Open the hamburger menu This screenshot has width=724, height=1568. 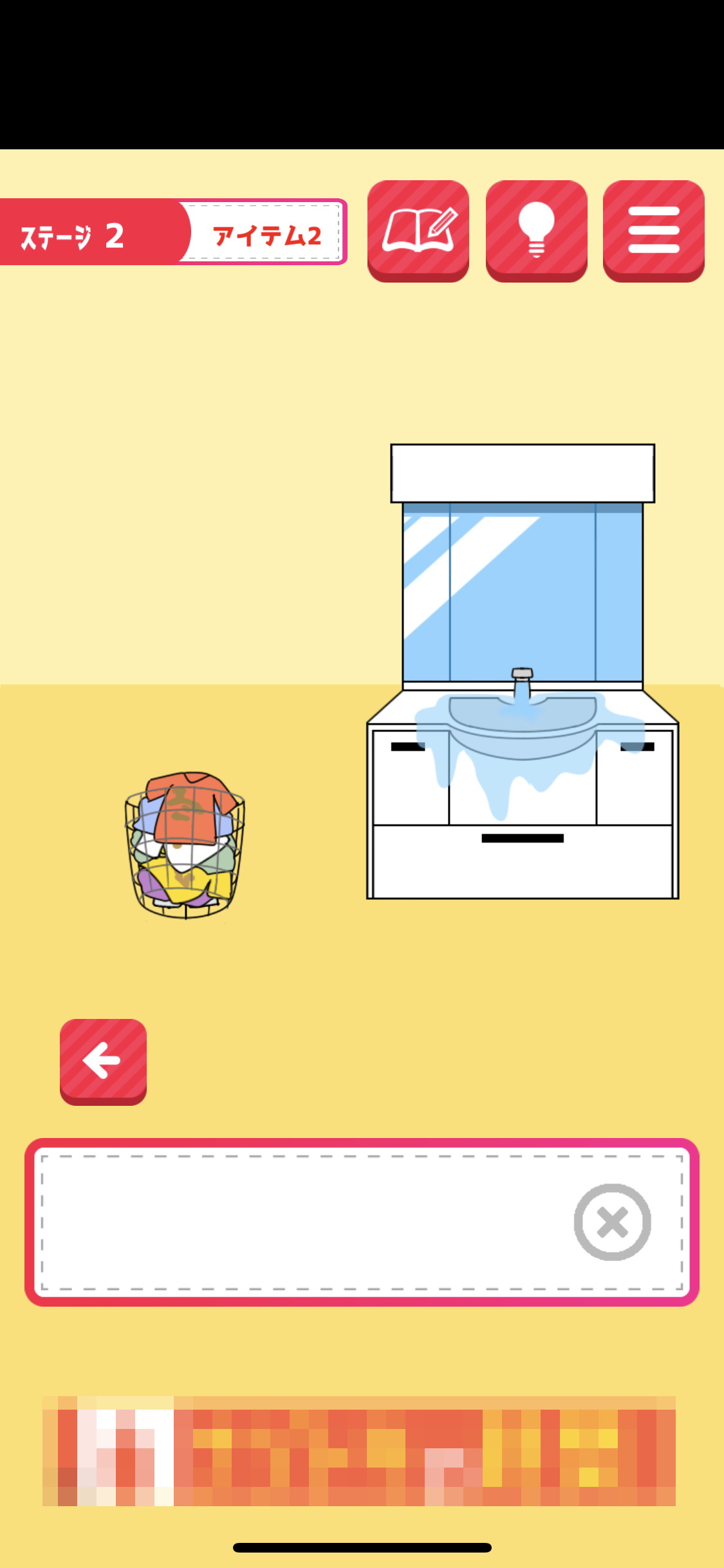click(653, 230)
